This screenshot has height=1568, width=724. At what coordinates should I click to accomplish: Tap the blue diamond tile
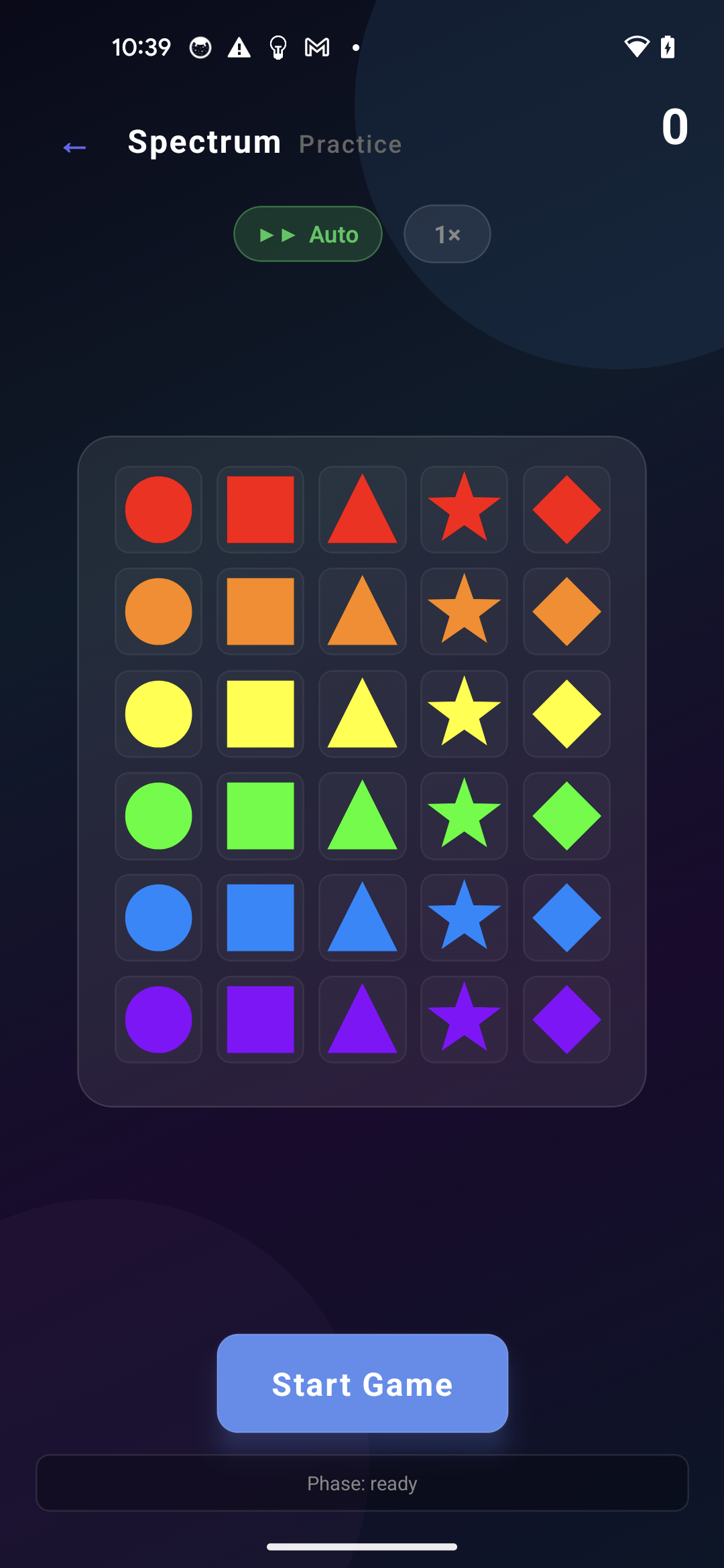pyautogui.click(x=566, y=917)
